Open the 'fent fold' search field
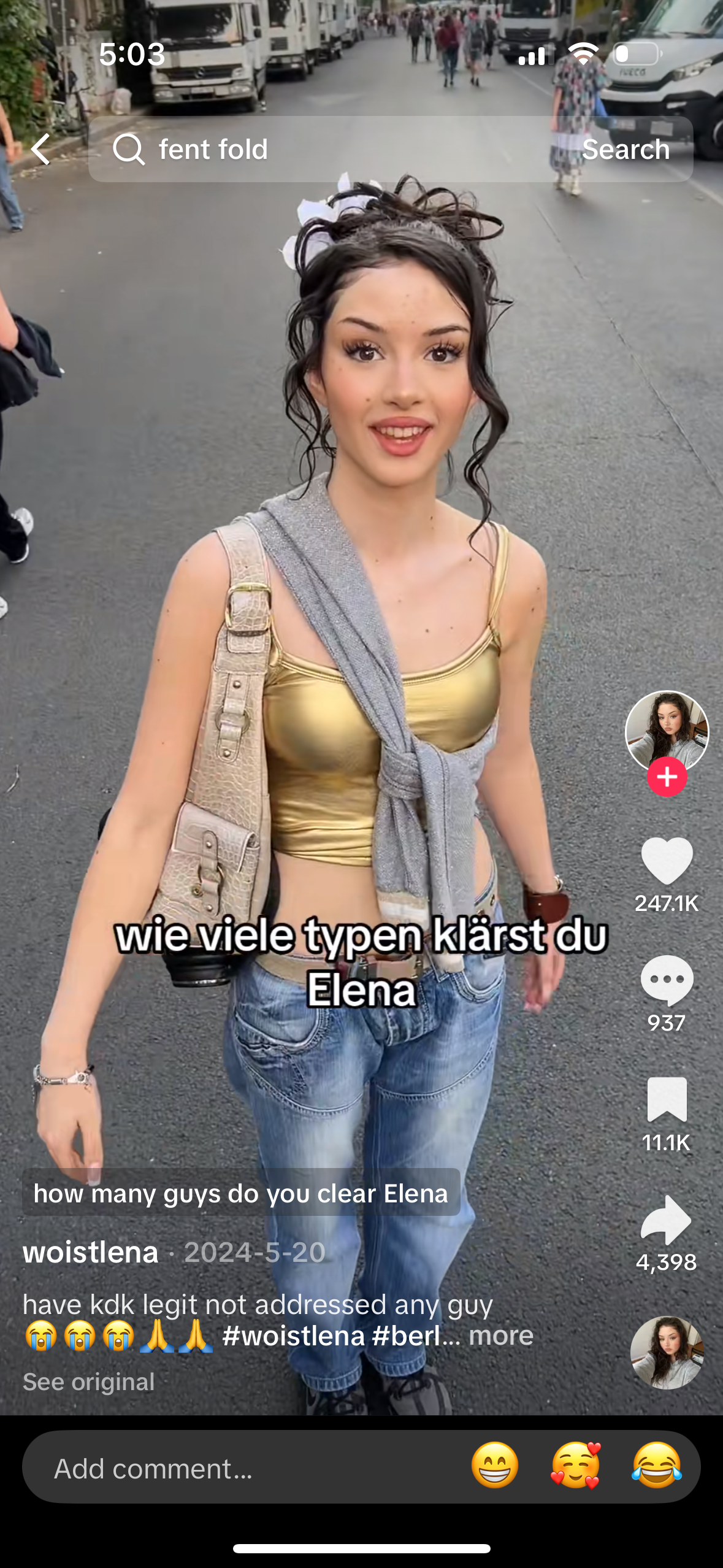 319,149
